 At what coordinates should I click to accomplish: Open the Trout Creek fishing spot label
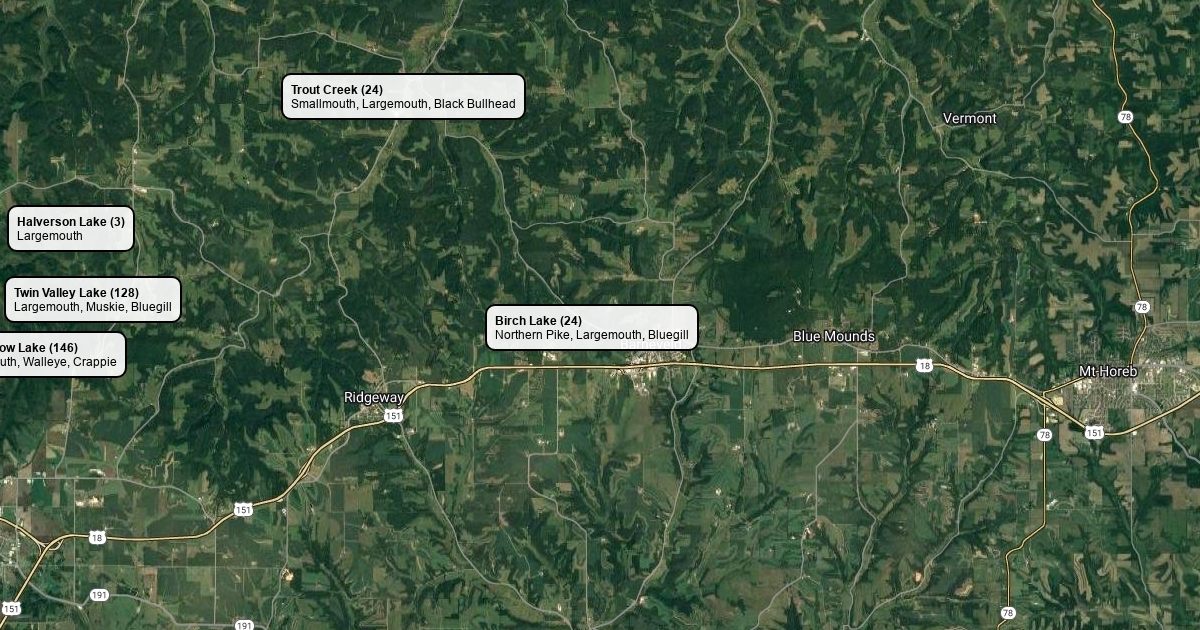coord(403,97)
